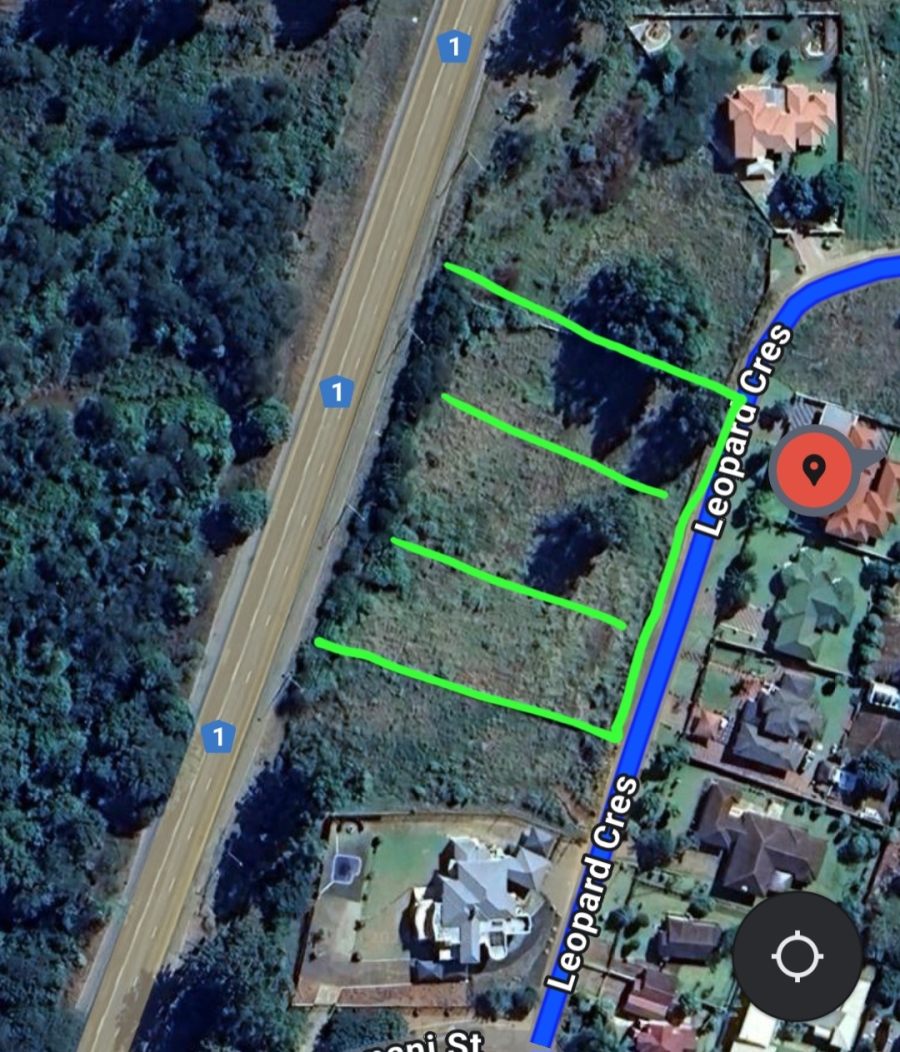Image resolution: width=900 pixels, height=1052 pixels.
Task: Click the bottom route 1 shield badge
Action: [220, 738]
